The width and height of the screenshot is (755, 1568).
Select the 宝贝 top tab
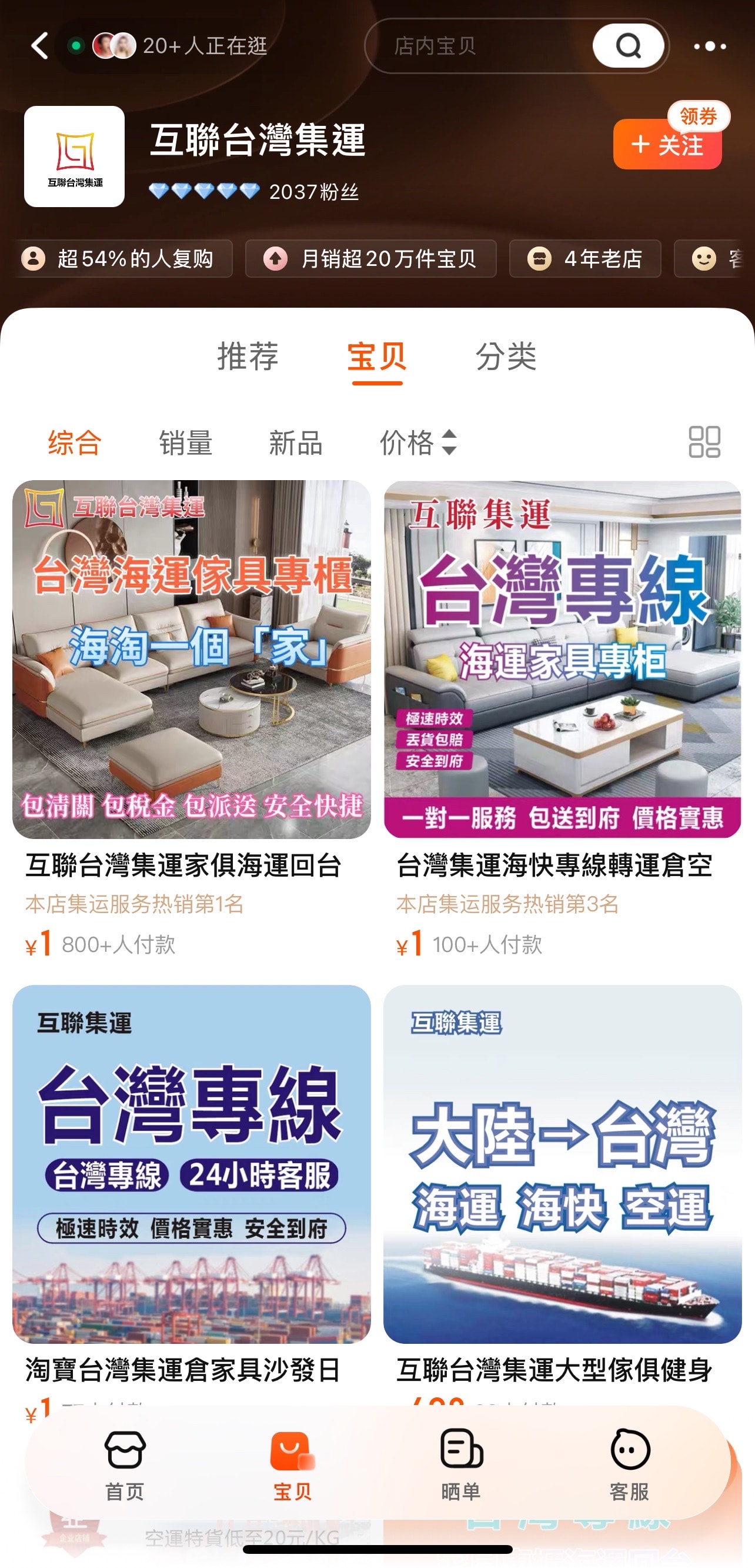[x=376, y=357]
